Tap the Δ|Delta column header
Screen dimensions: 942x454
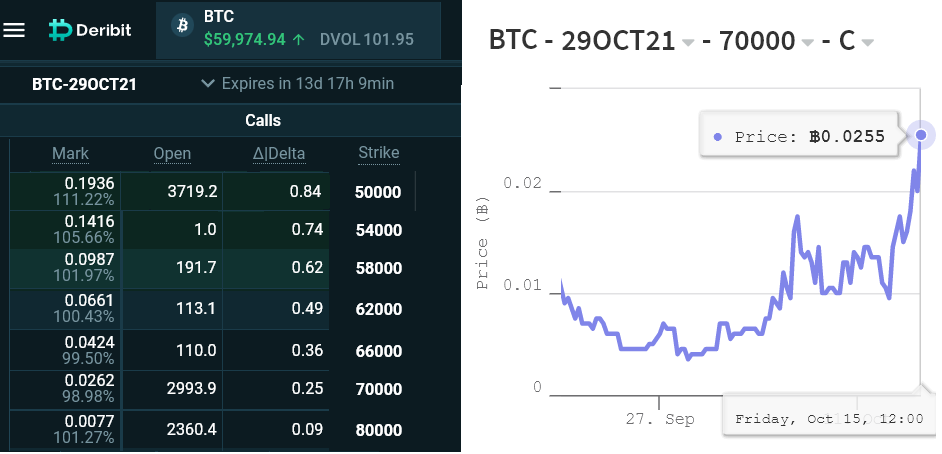tap(279, 154)
